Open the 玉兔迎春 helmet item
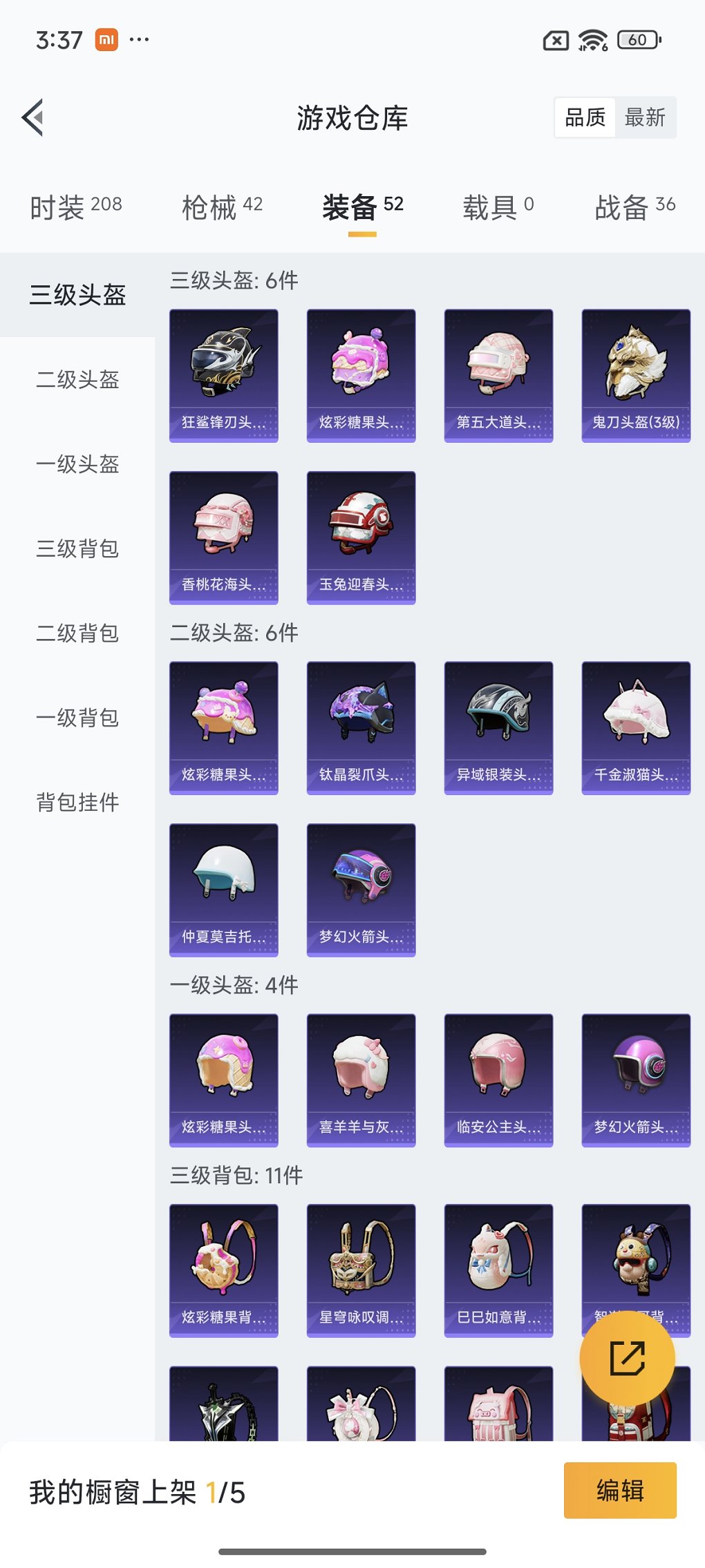Screen dimensions: 705x1568 pos(361,537)
